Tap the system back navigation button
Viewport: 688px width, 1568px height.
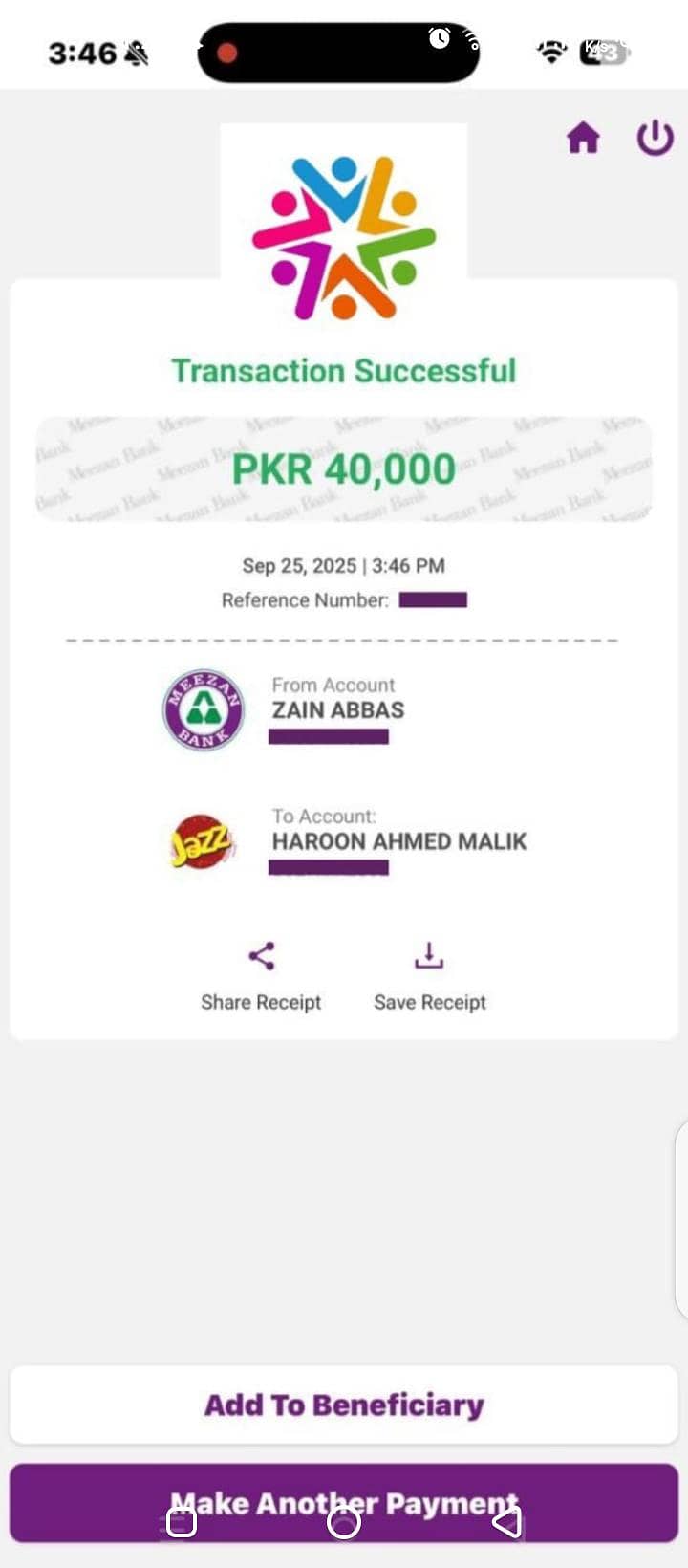click(x=507, y=1522)
